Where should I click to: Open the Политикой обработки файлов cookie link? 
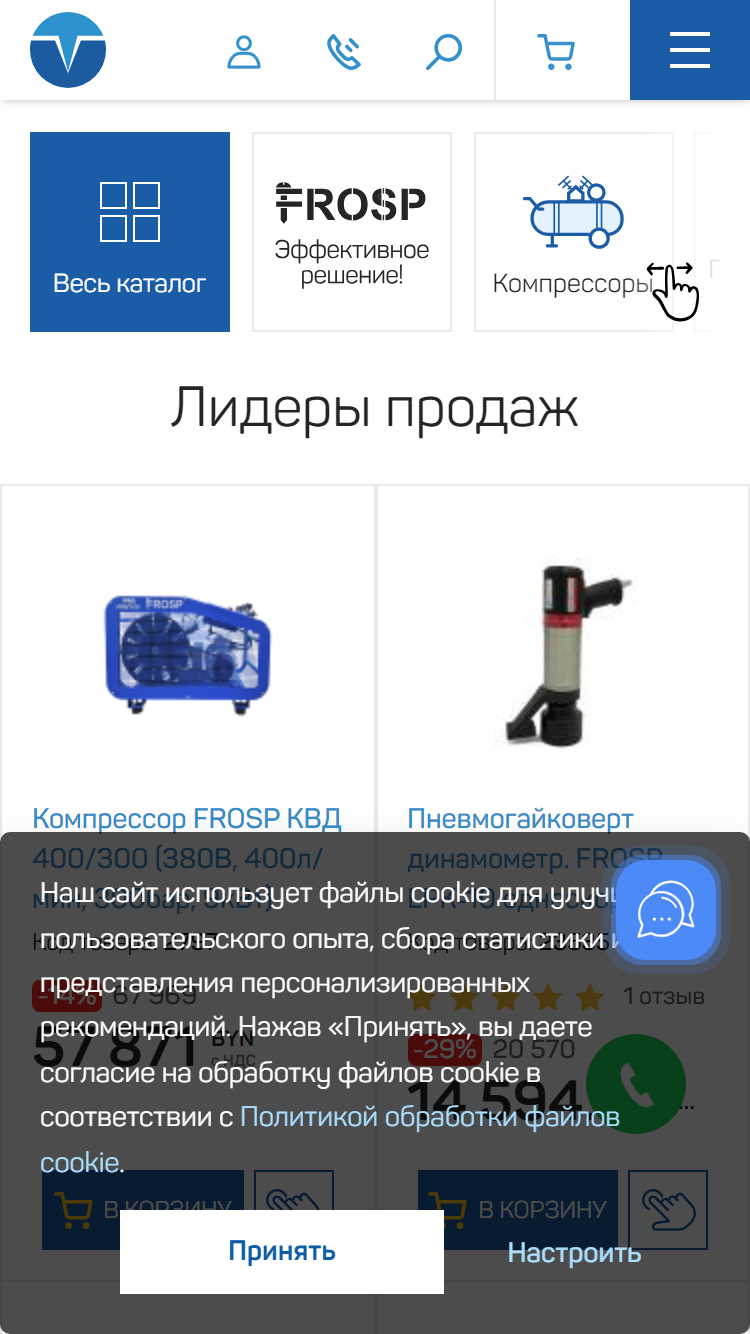click(330, 1139)
